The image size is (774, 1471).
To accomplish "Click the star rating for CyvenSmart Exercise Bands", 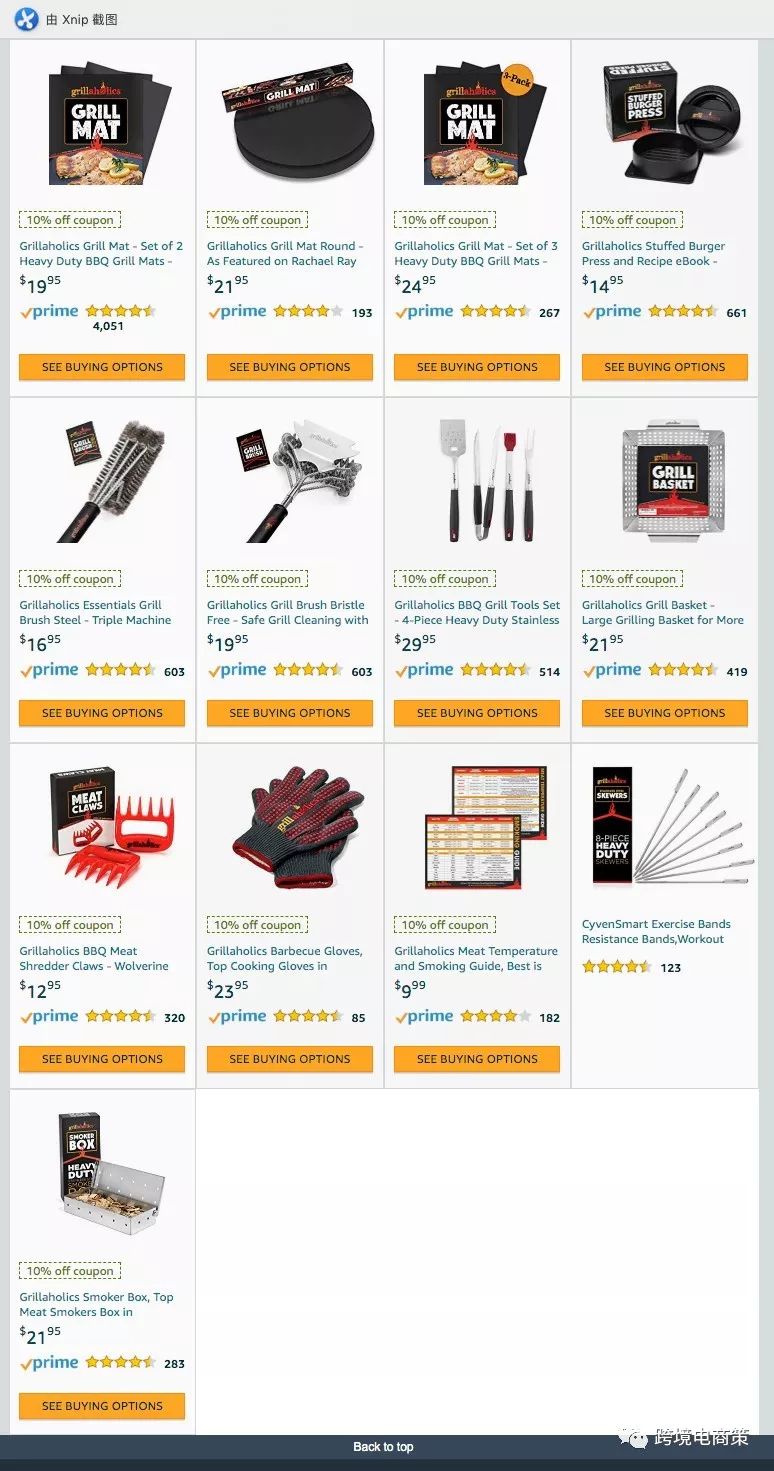I will pyautogui.click(x=618, y=967).
